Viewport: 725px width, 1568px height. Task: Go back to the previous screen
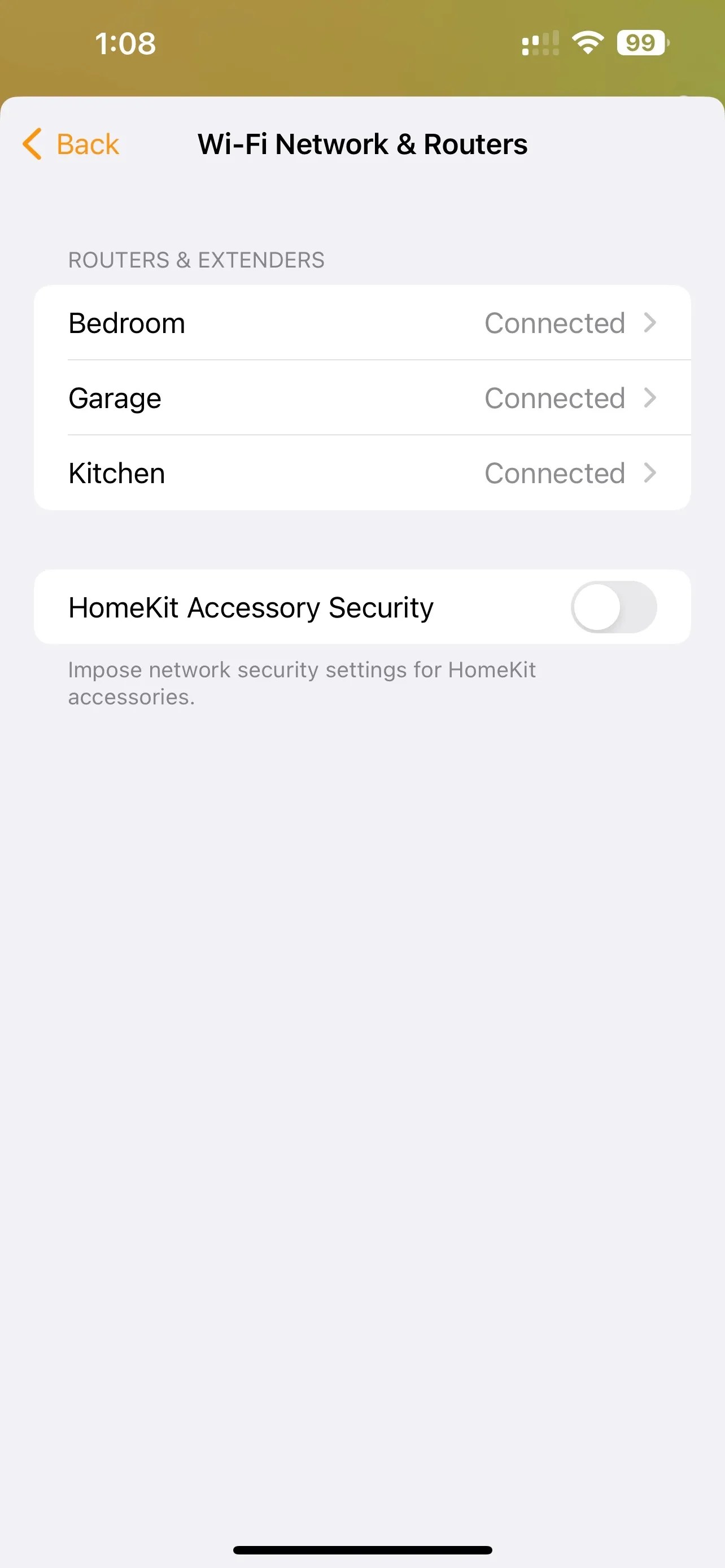(71, 144)
